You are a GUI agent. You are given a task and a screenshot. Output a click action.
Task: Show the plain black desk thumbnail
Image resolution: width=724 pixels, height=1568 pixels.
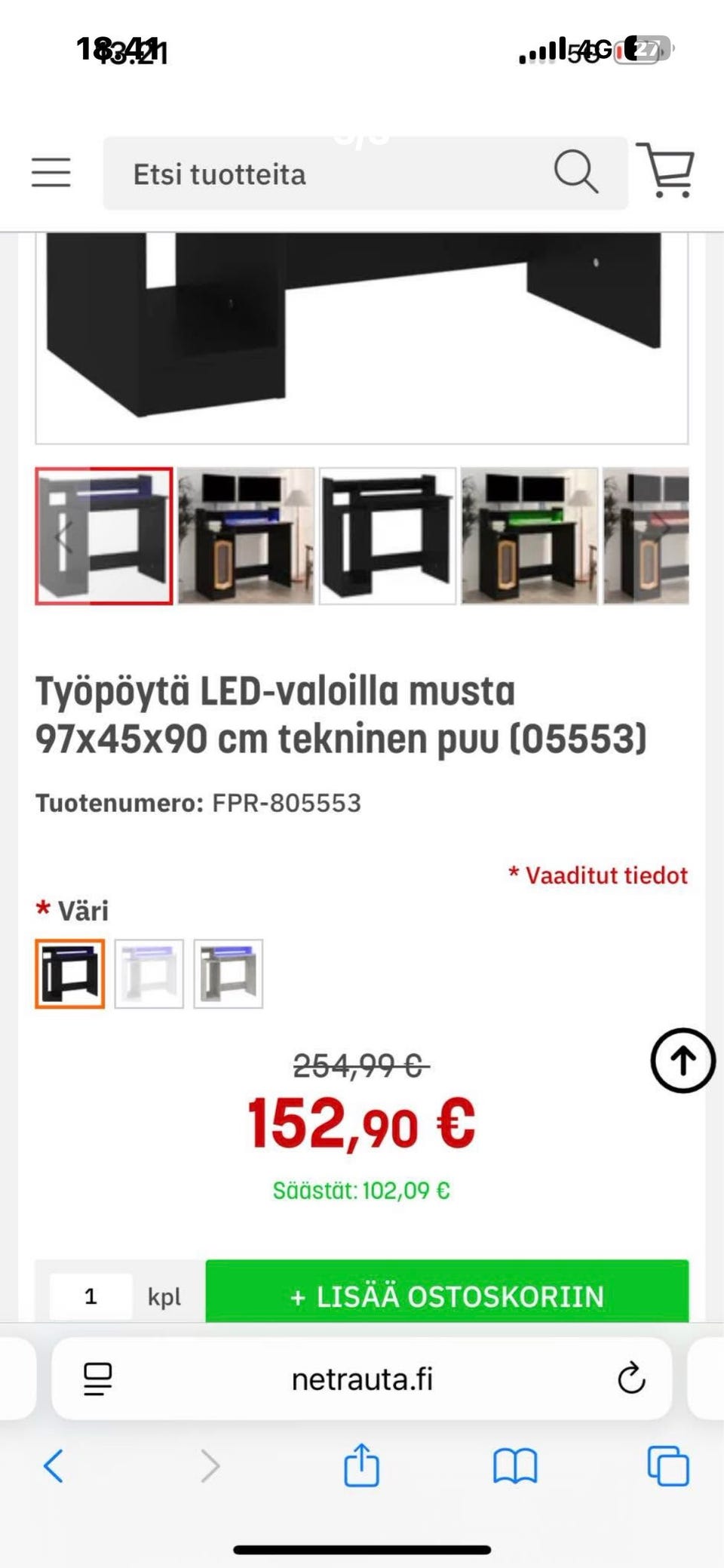[x=388, y=536]
